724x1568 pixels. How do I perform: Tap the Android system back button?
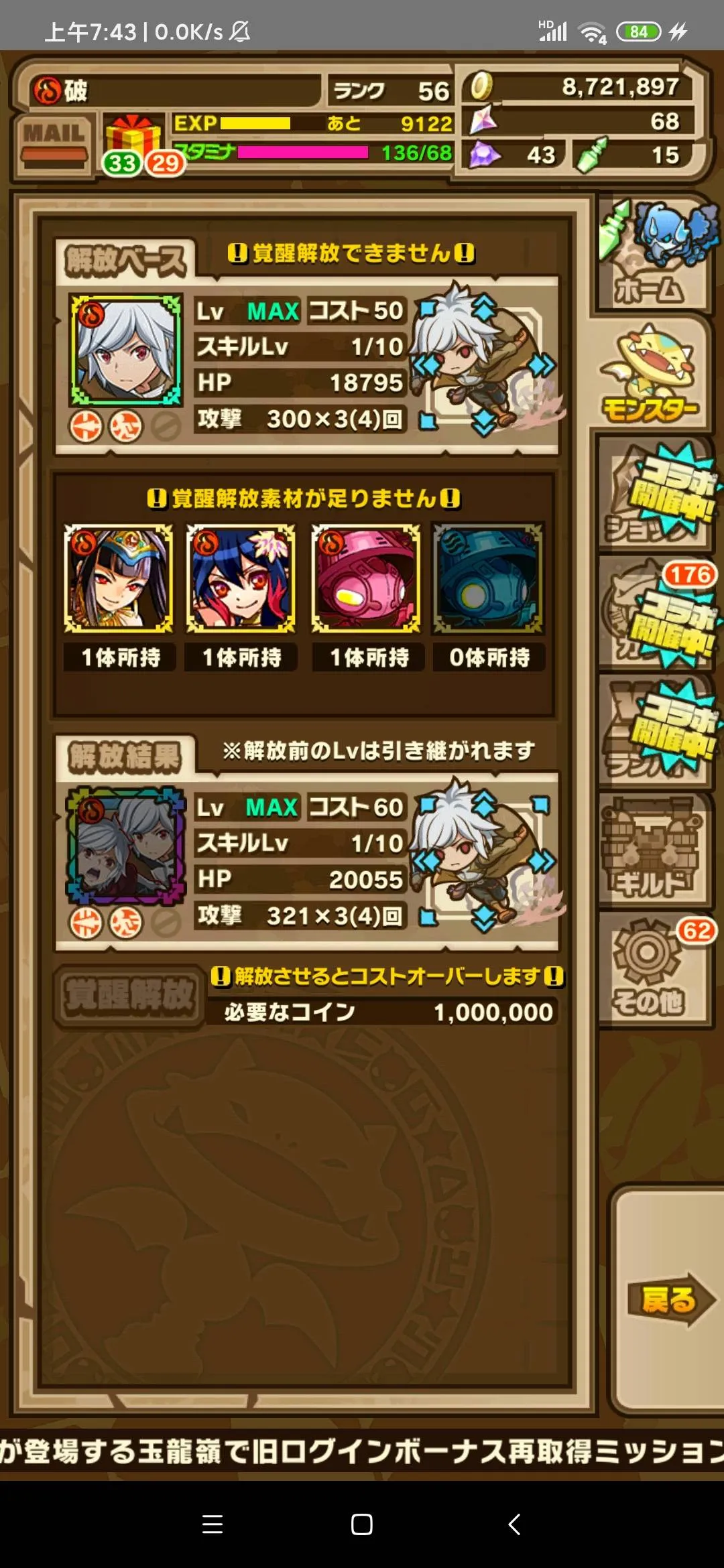point(514,1524)
